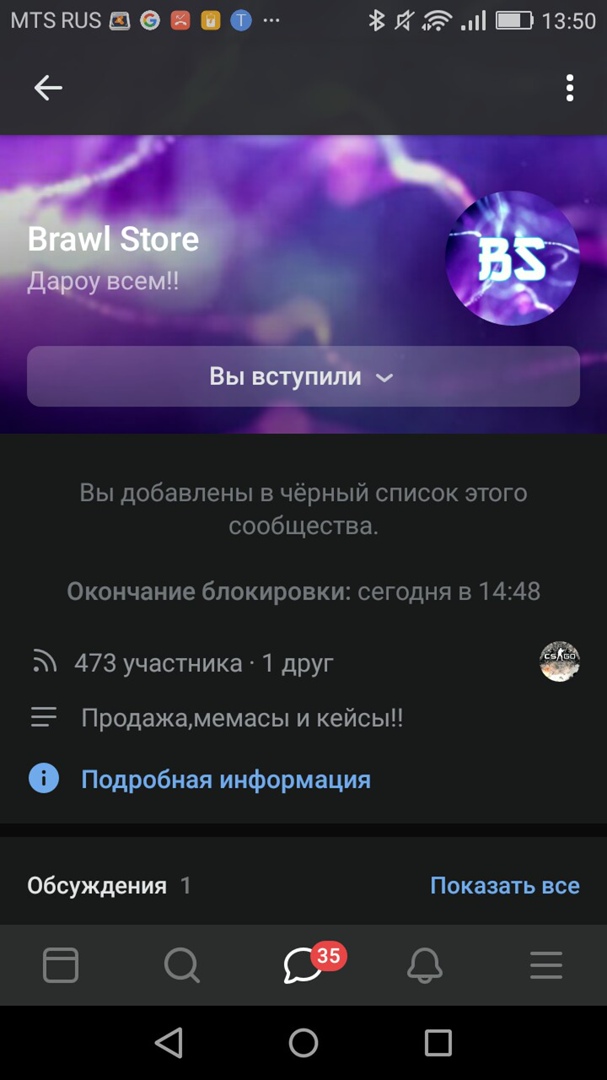This screenshot has width=607, height=1080.
Task: Expand the 'Вы вступили' membership dropdown
Action: 303,377
